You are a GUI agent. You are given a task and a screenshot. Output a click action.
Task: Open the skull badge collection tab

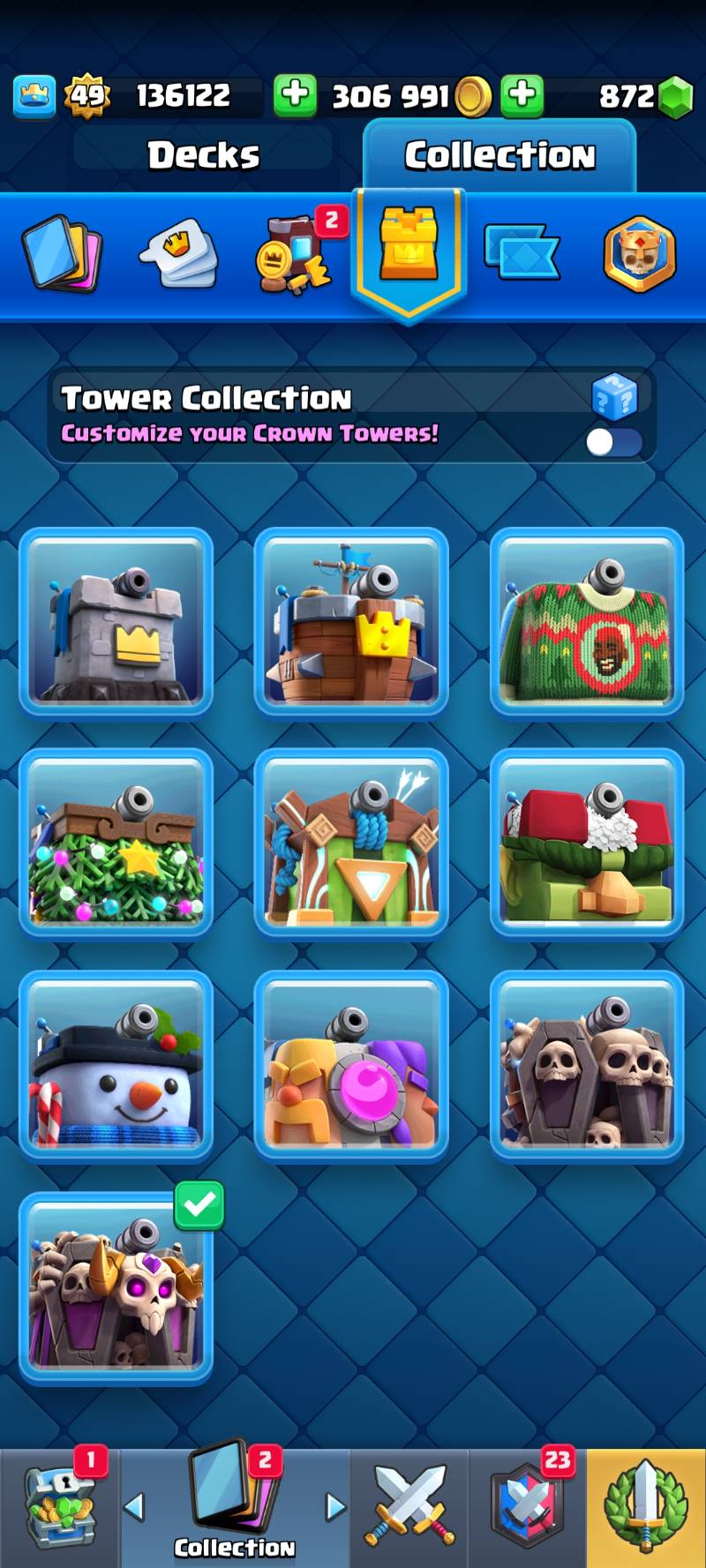pyautogui.click(x=640, y=253)
